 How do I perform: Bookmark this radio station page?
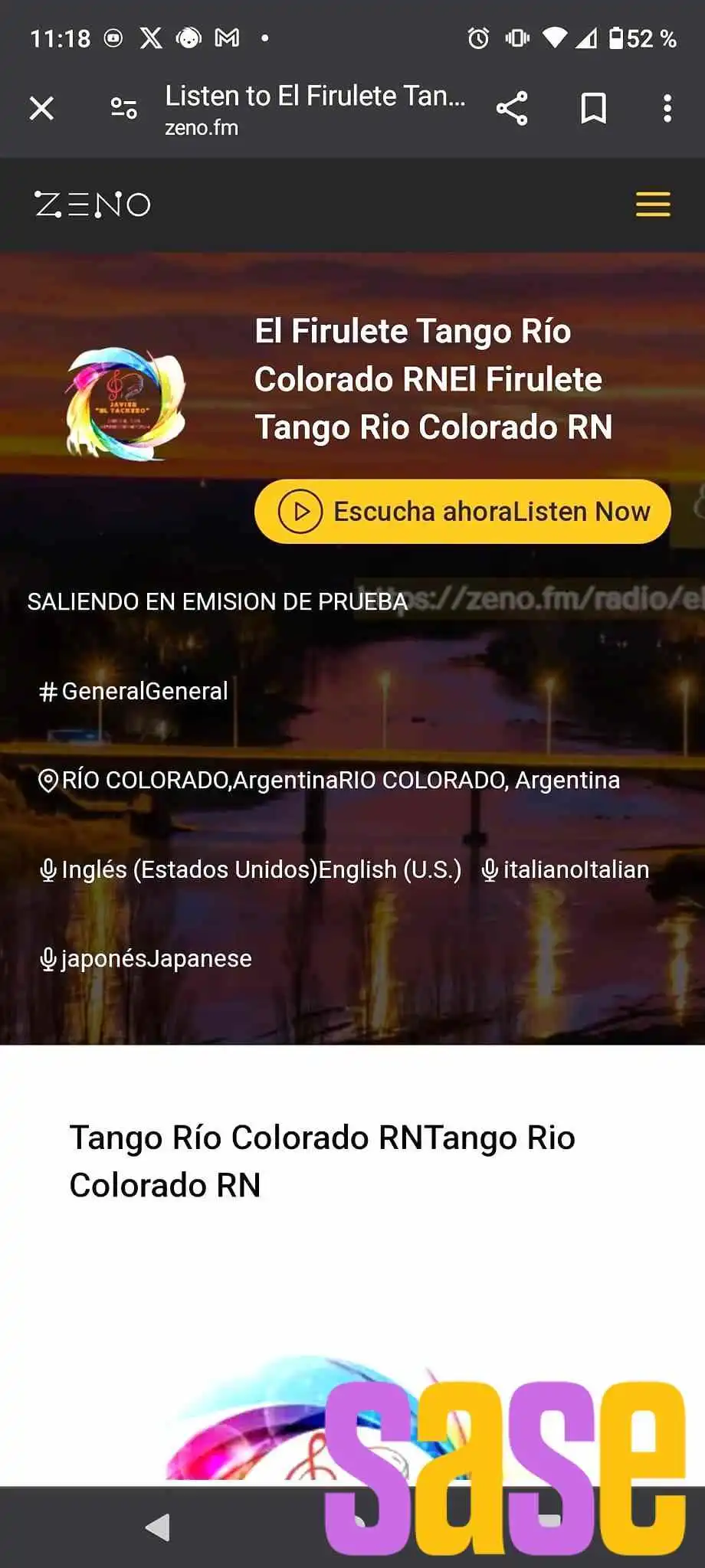tap(593, 109)
